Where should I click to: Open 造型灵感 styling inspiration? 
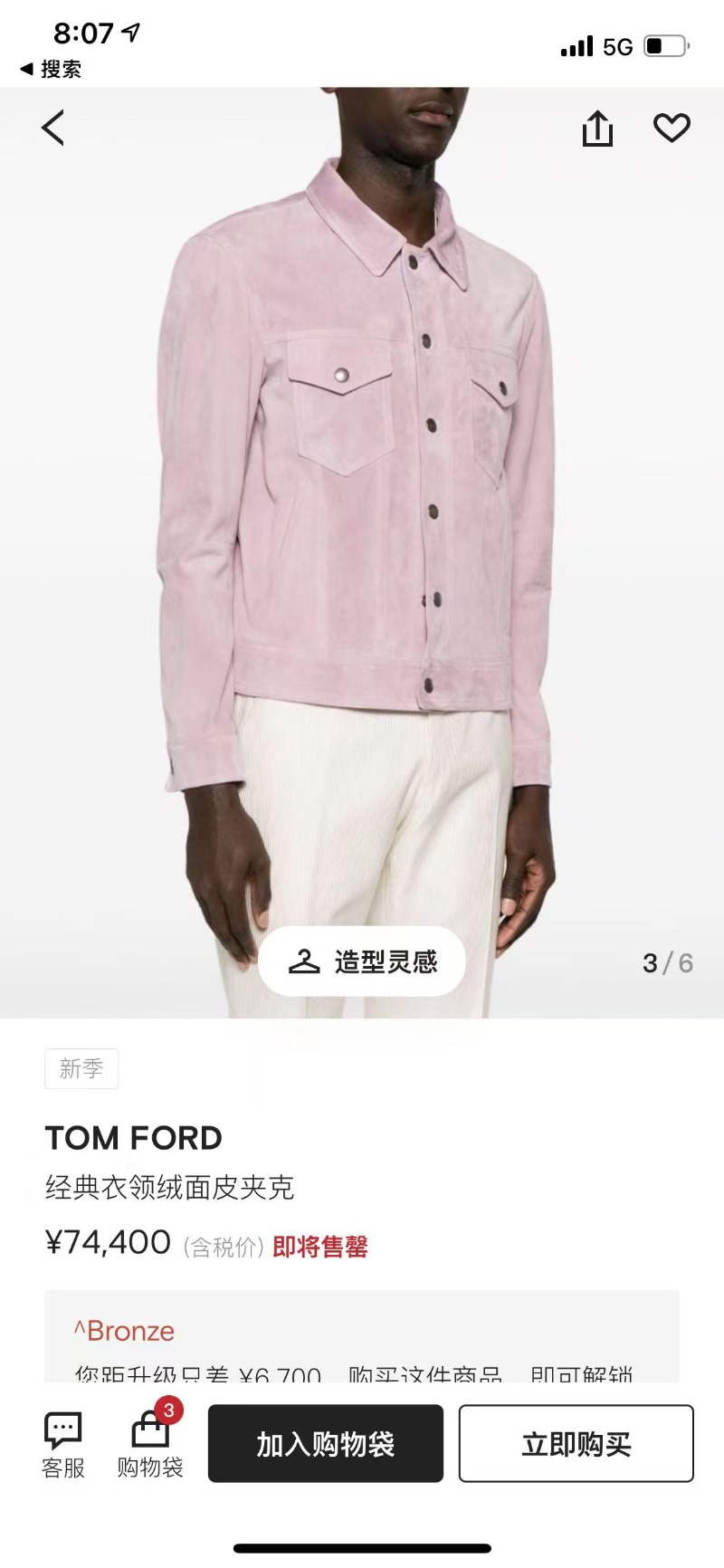pos(362,961)
